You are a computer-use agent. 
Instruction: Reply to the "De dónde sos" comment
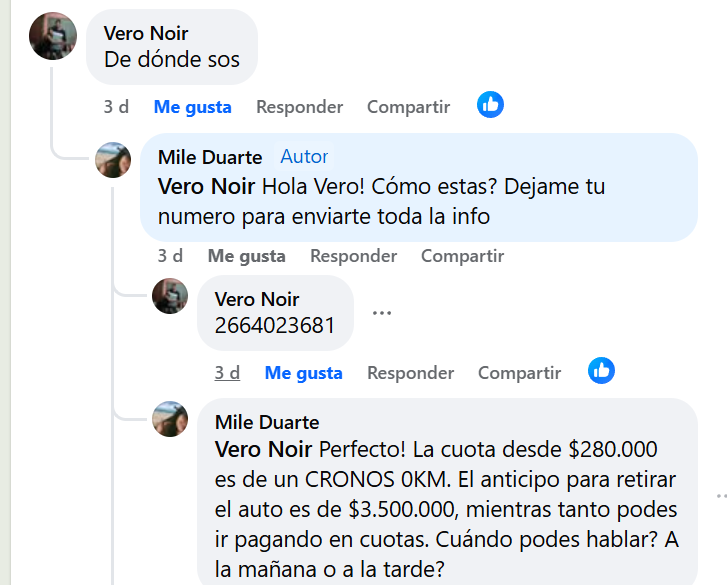coord(299,107)
